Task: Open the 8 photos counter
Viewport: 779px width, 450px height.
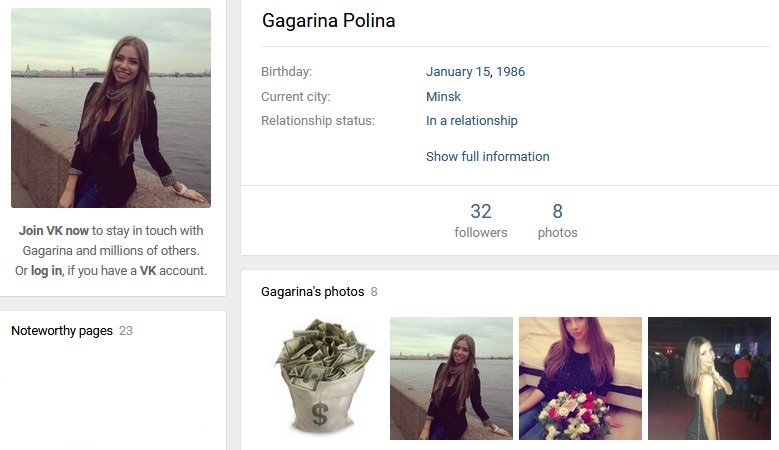Action: [x=557, y=220]
